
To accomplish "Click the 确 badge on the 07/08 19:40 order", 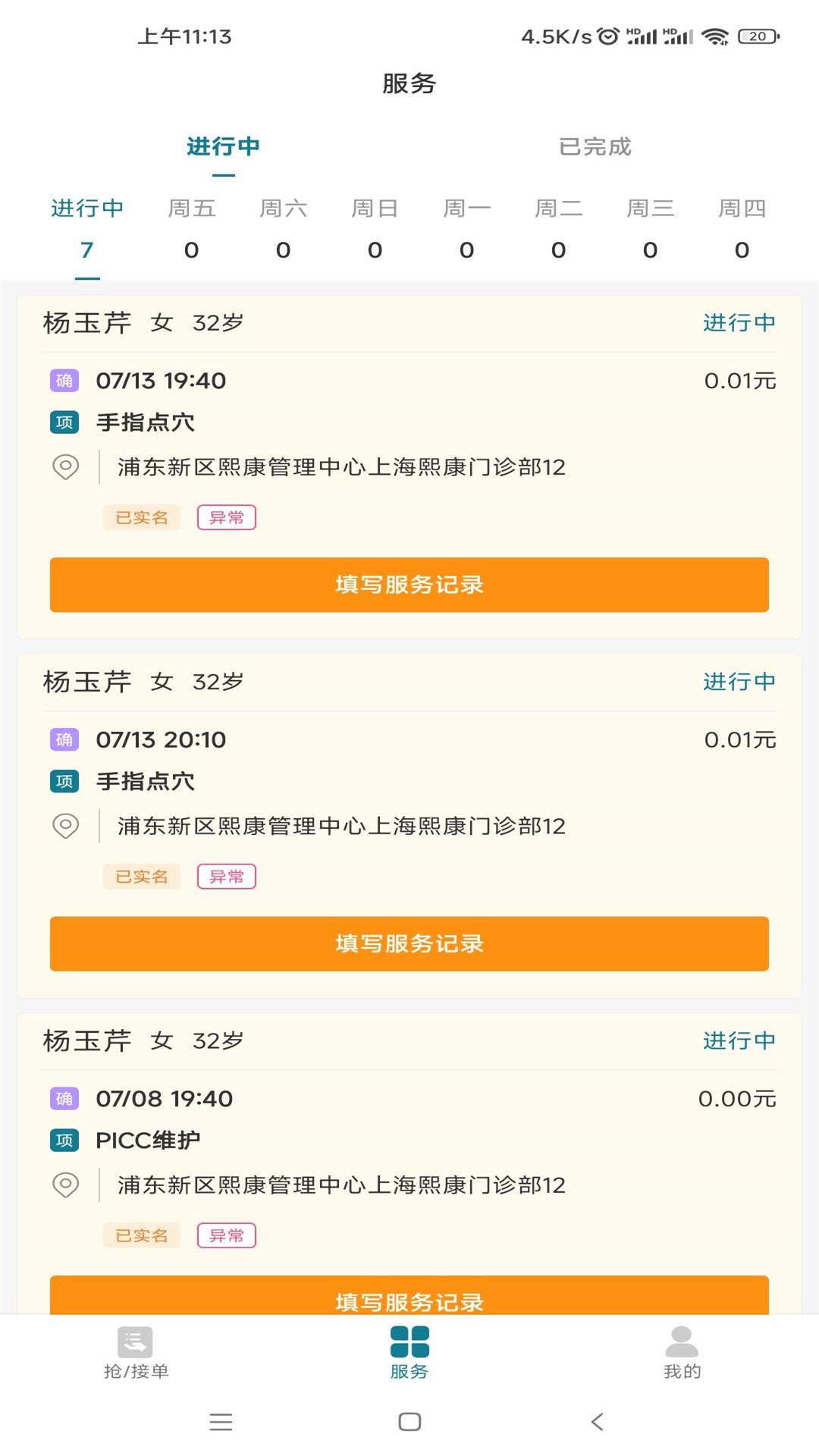I will click(x=64, y=1097).
